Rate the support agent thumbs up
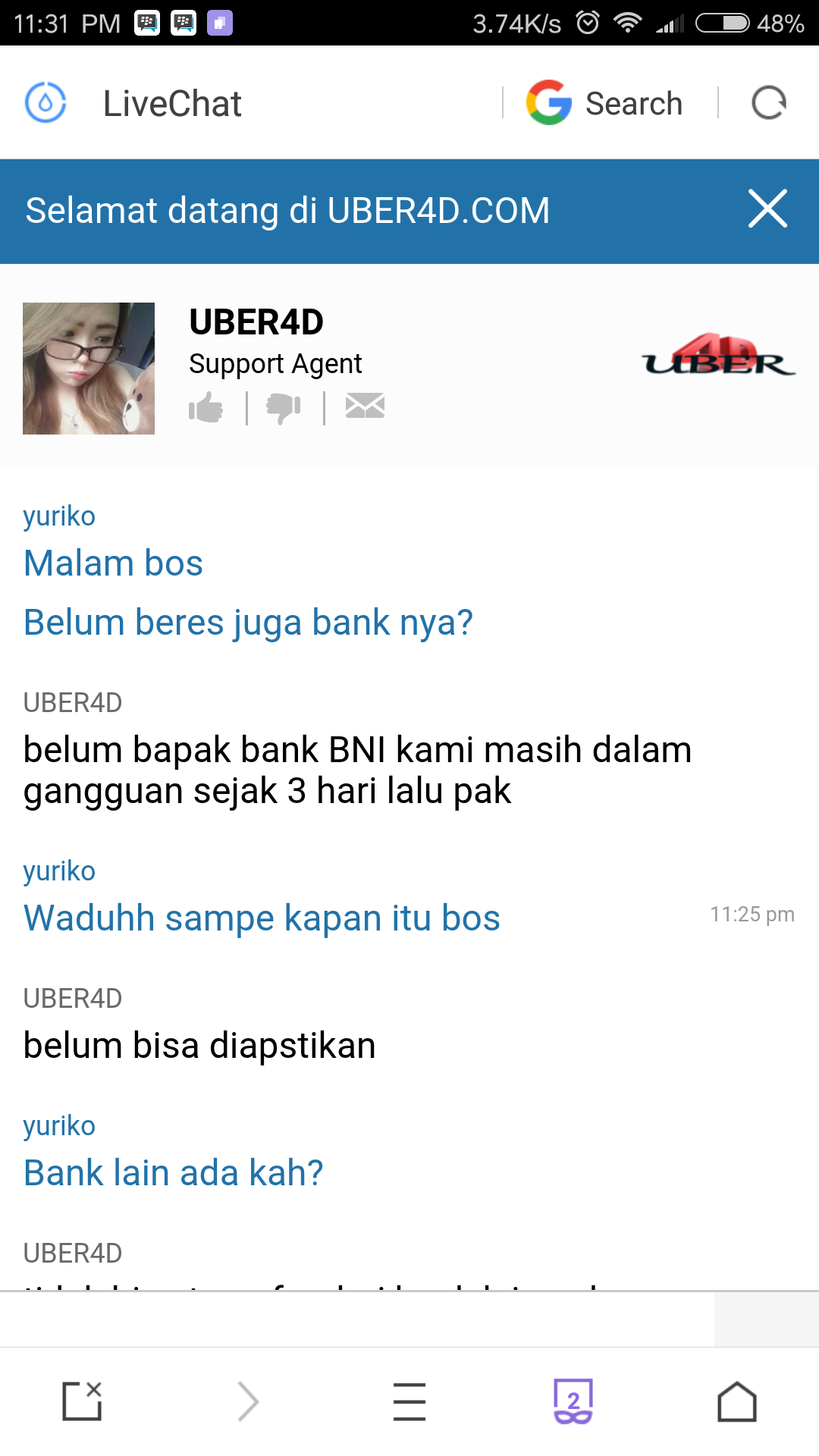The image size is (819, 1456). point(206,407)
